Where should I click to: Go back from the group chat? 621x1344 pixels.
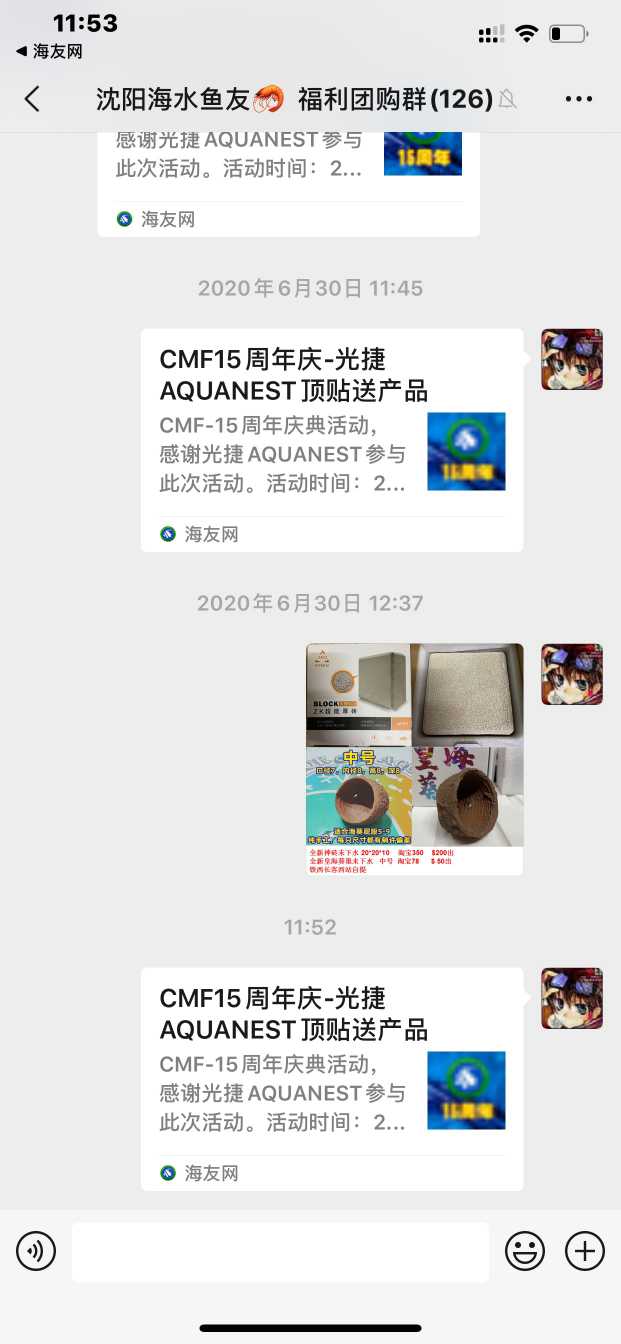pyautogui.click(x=32, y=98)
